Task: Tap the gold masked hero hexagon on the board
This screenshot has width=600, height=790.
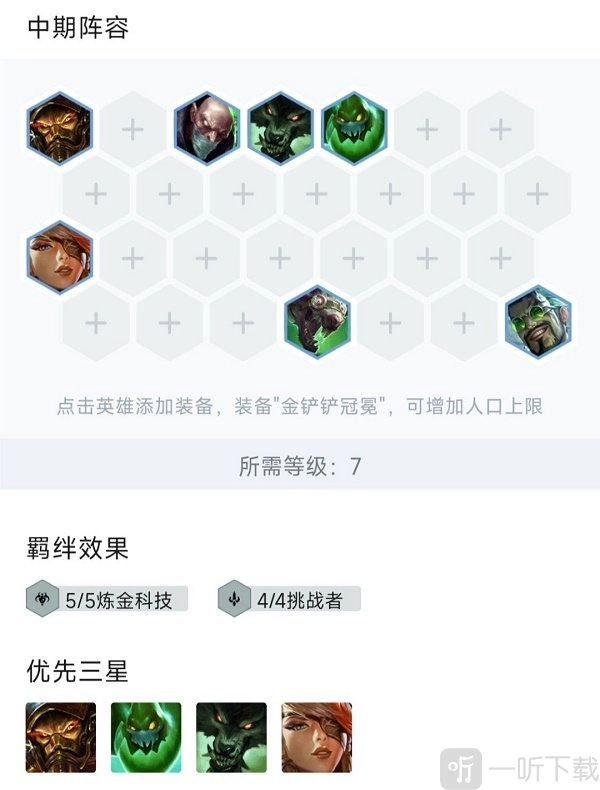Action: point(59,128)
